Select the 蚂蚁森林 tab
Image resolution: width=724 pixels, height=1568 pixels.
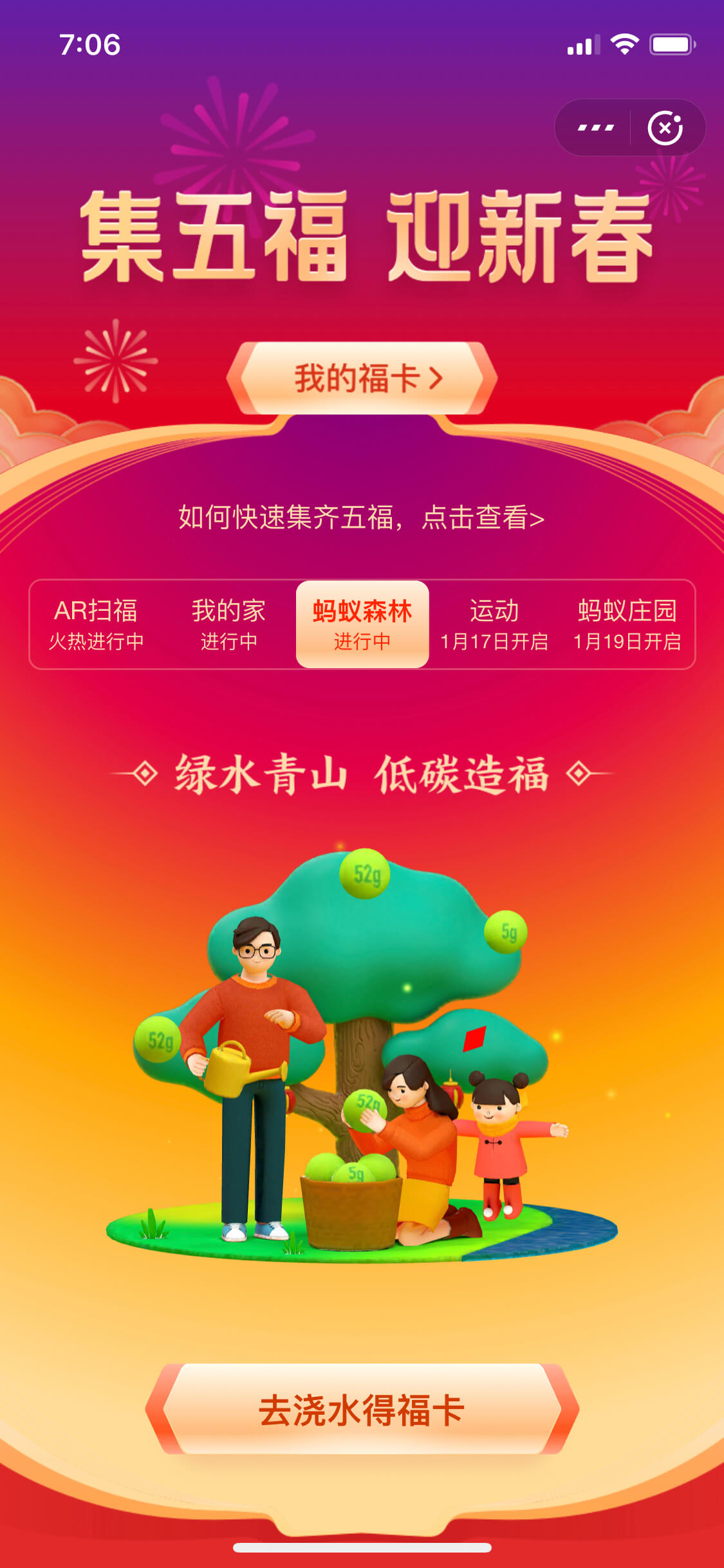coord(362,624)
